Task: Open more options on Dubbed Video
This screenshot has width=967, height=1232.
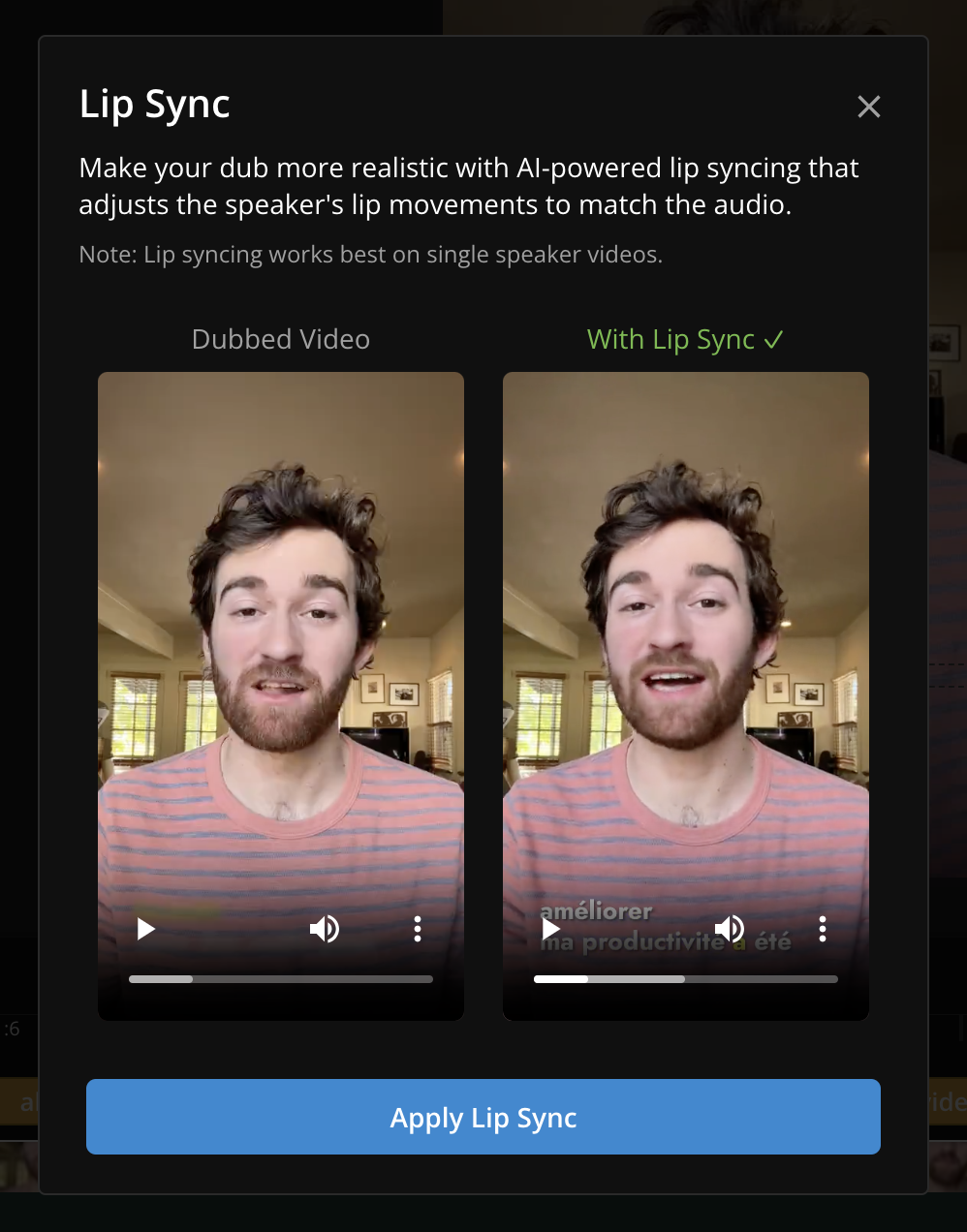Action: [x=418, y=930]
